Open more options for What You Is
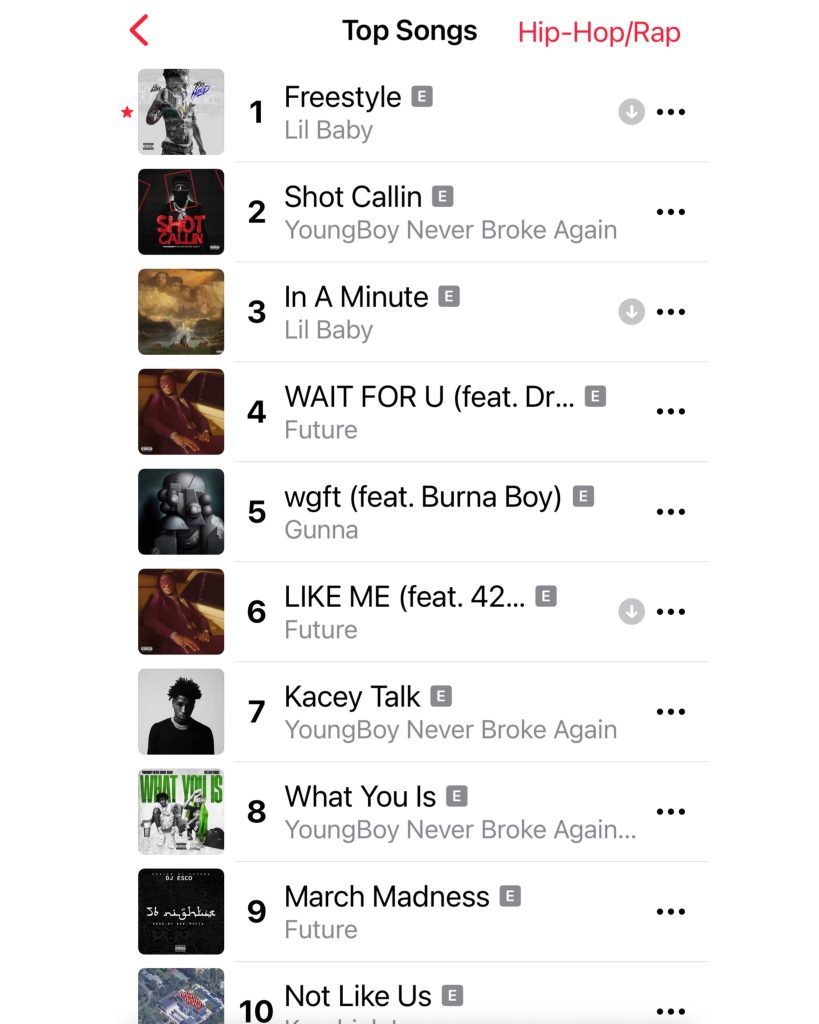 pyautogui.click(x=670, y=812)
